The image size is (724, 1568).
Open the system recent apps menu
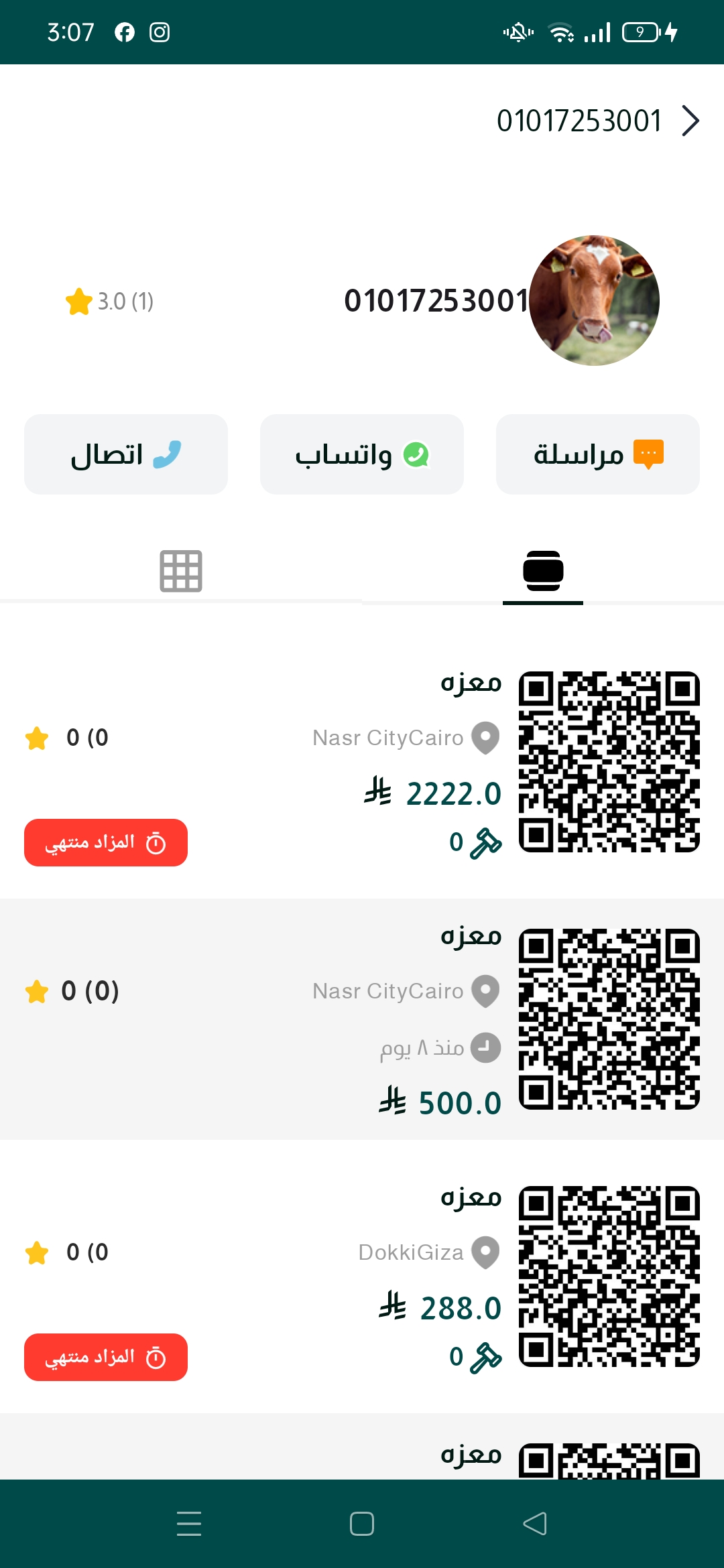pos(189,1524)
